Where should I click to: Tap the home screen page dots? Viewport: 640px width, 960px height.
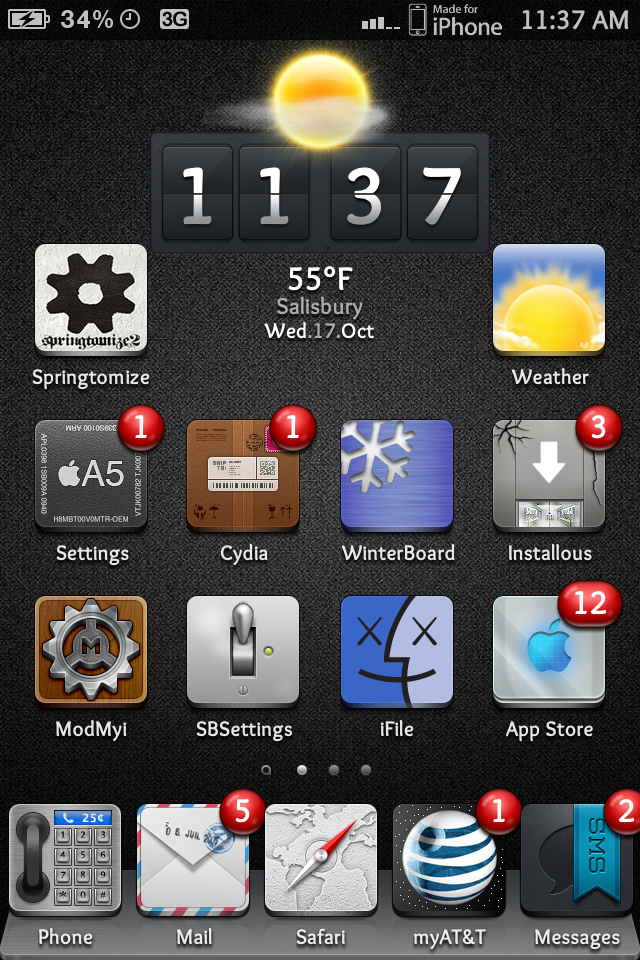[x=317, y=770]
